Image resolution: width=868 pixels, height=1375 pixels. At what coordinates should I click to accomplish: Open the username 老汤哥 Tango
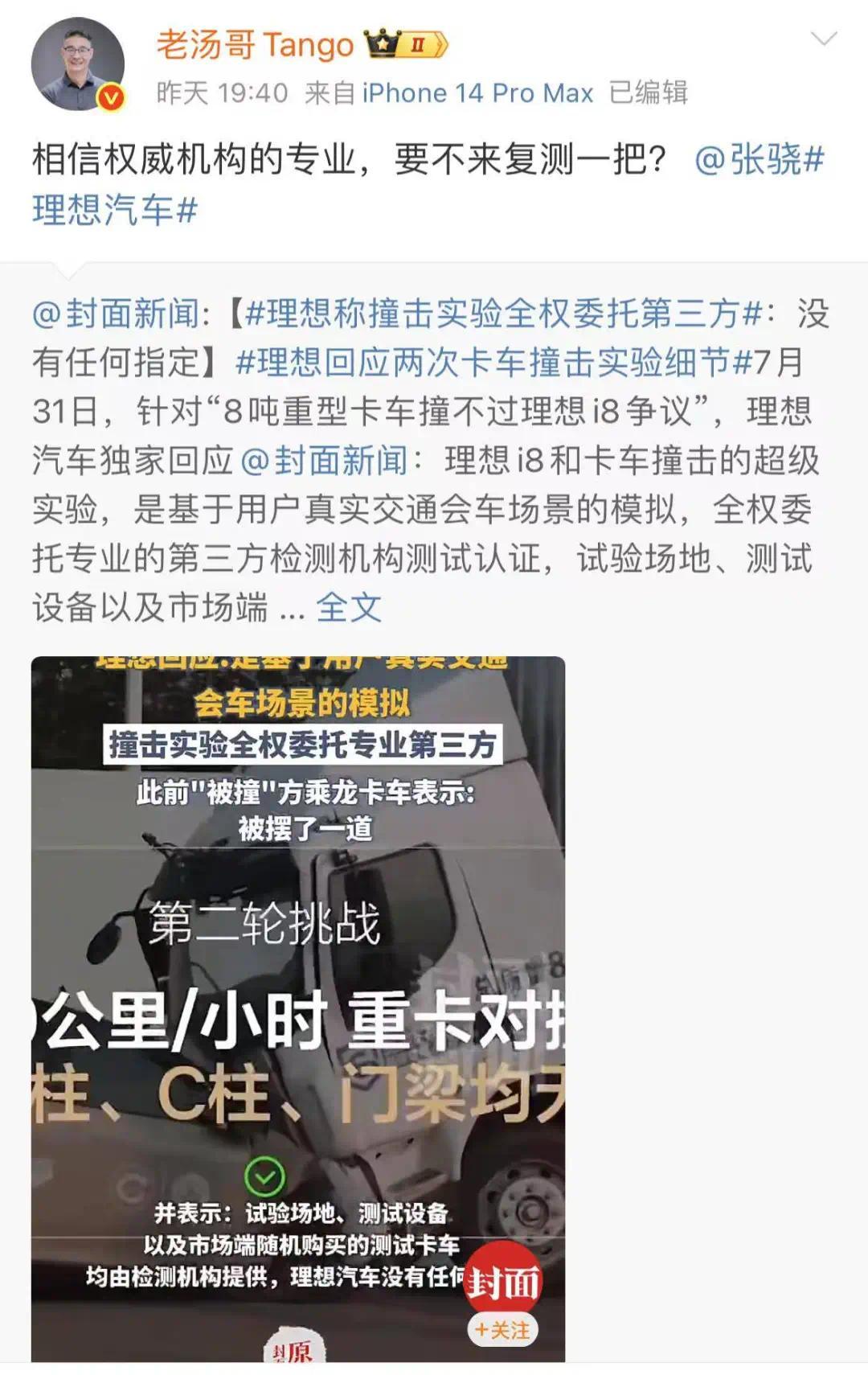[x=255, y=45]
